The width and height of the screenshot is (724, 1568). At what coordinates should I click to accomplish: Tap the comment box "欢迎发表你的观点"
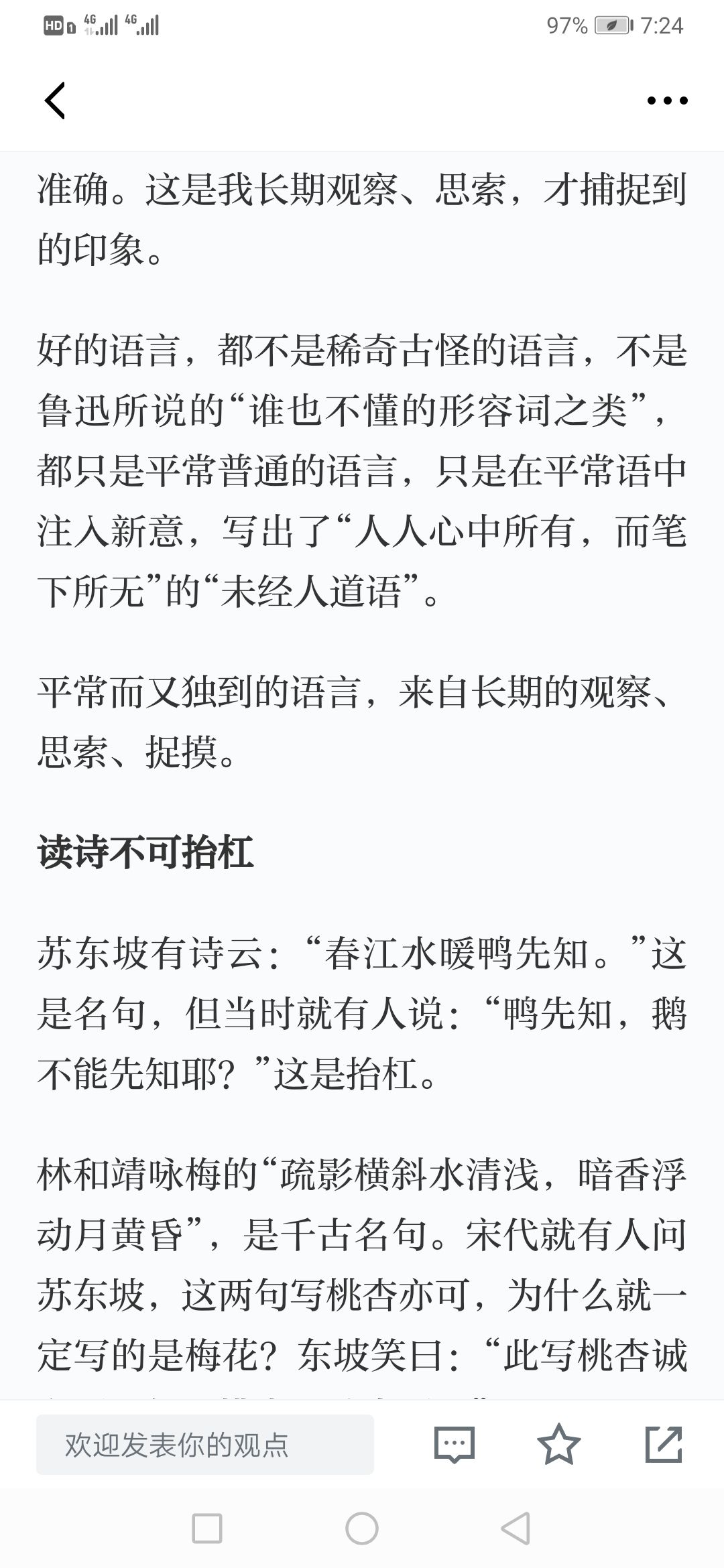[205, 1445]
